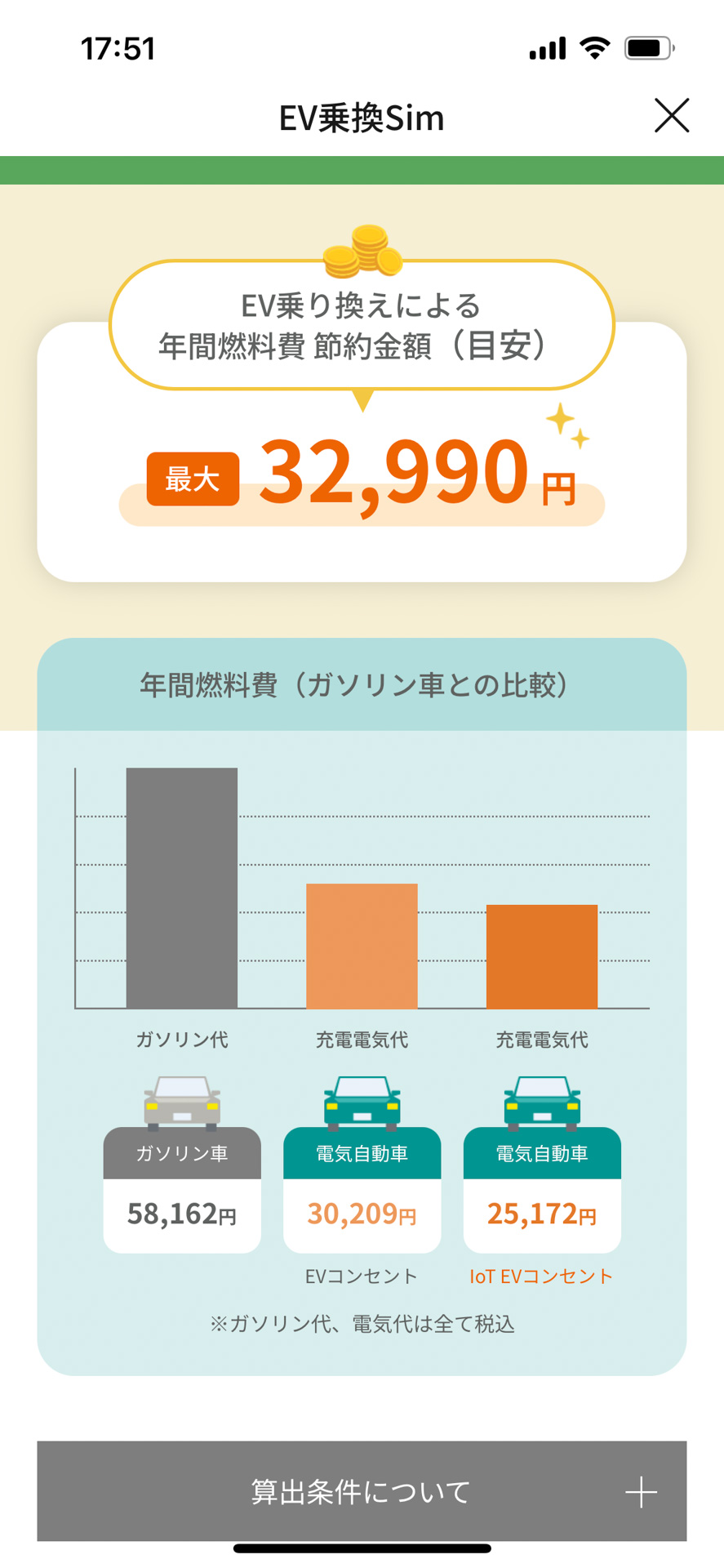Tap the 25,172円 price display
Image resolution: width=724 pixels, height=1568 pixels.
point(541,1214)
